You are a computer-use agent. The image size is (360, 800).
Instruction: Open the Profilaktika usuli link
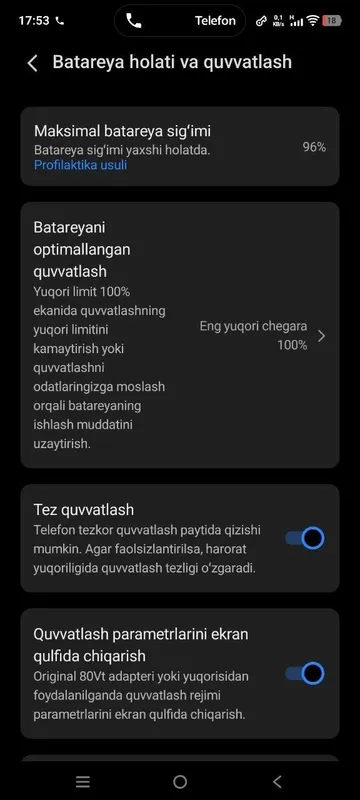pyautogui.click(x=81, y=165)
